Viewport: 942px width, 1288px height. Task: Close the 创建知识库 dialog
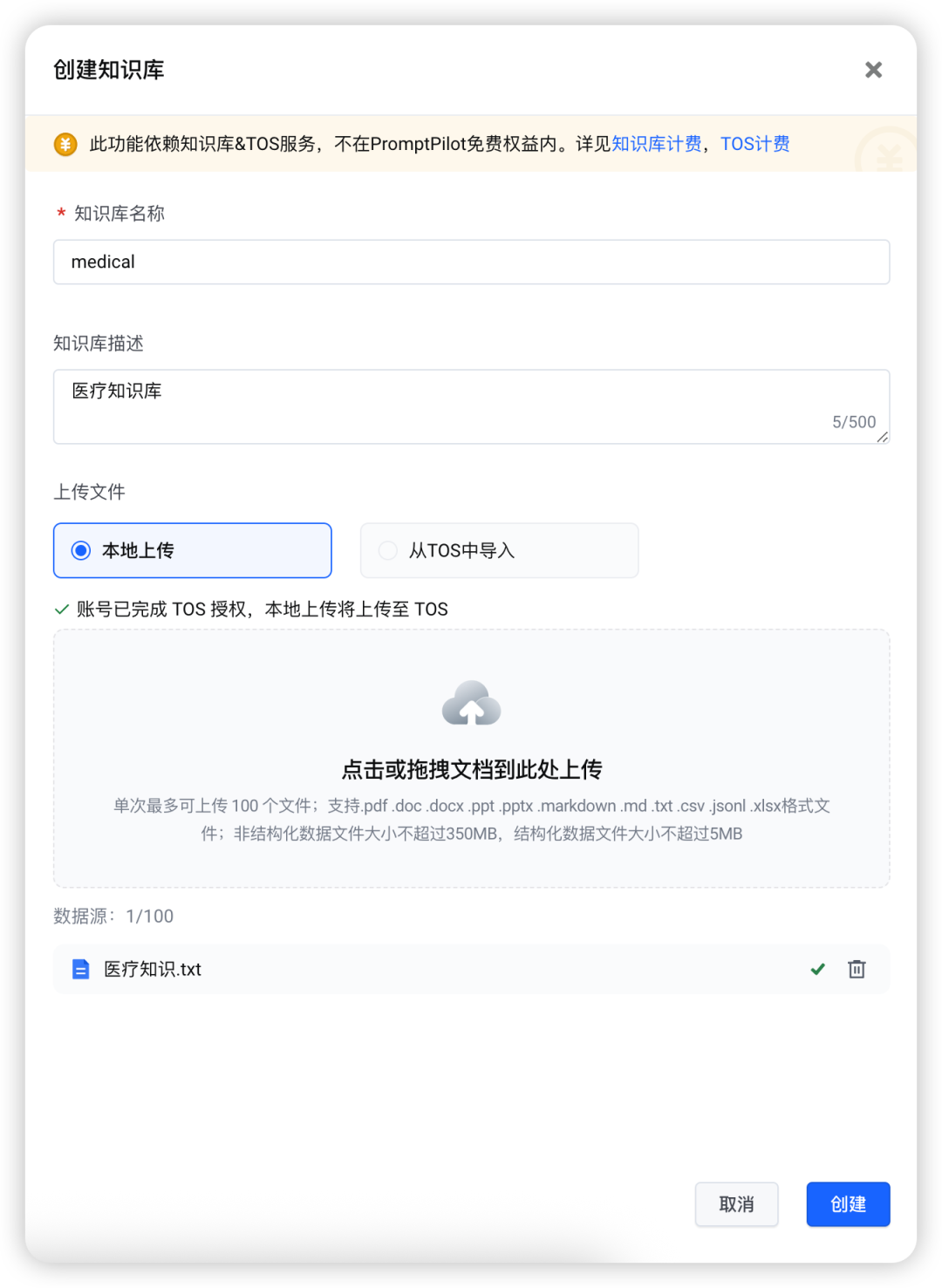pos(873,70)
